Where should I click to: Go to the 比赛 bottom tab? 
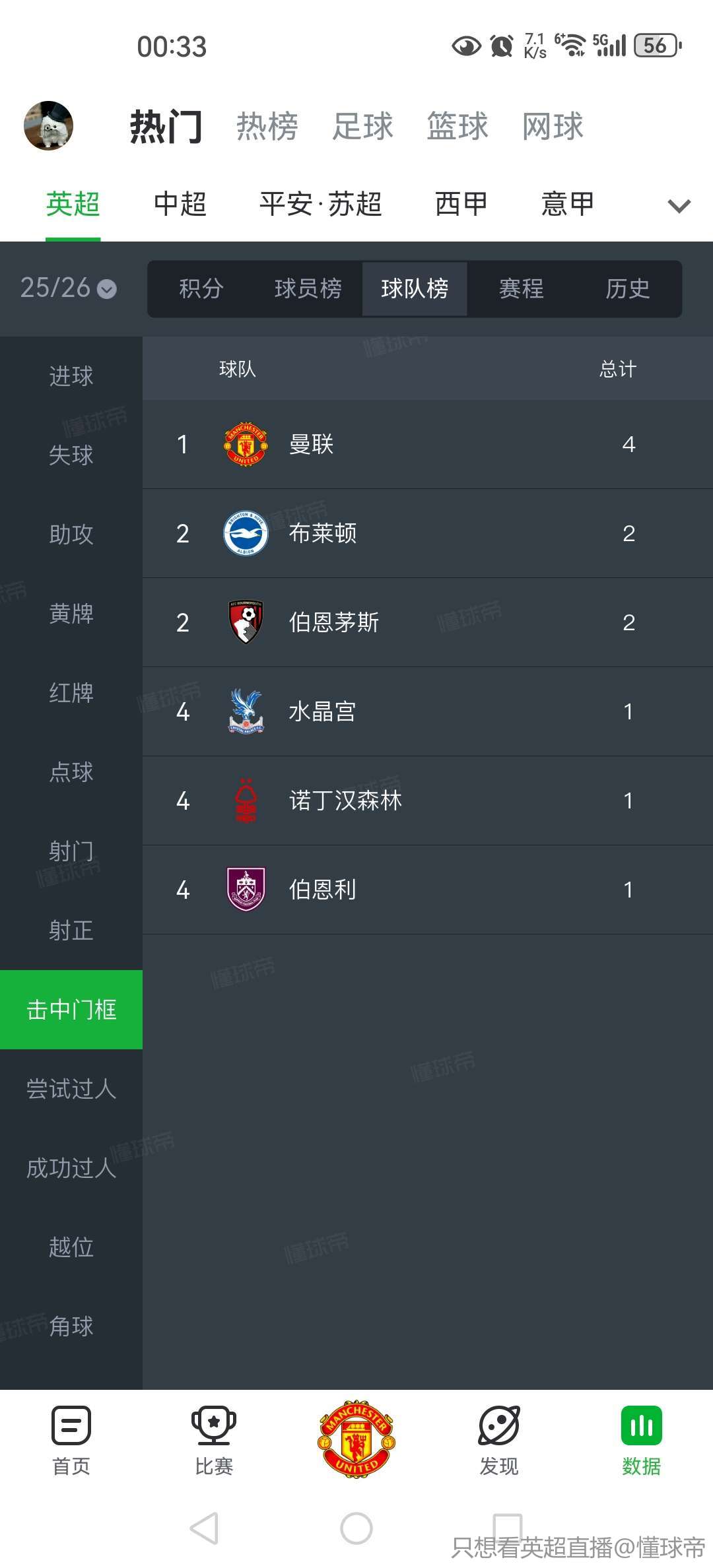[x=214, y=1441]
